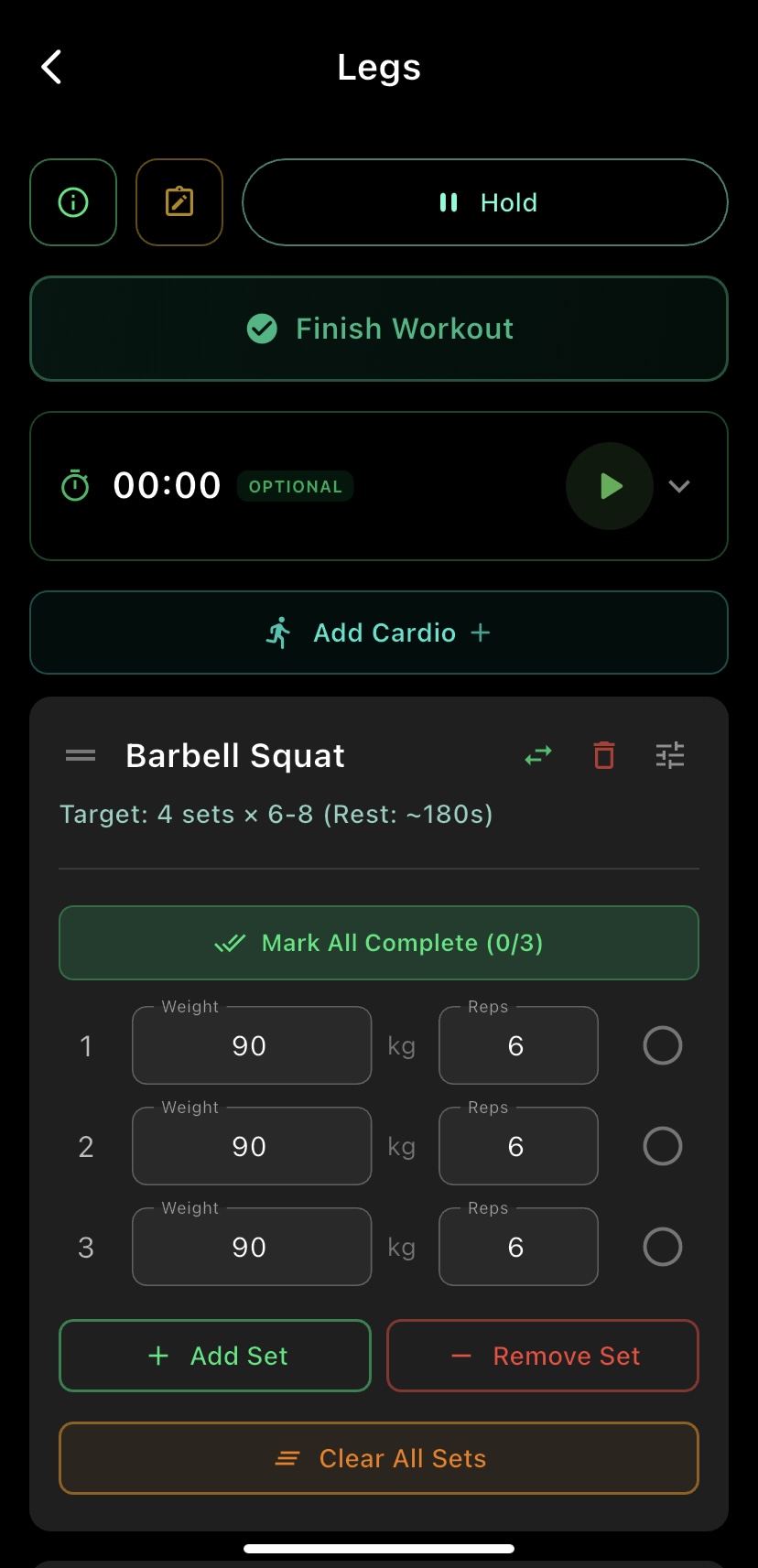The image size is (758, 1568).
Task: Go back from Legs workout
Action: tap(52, 67)
